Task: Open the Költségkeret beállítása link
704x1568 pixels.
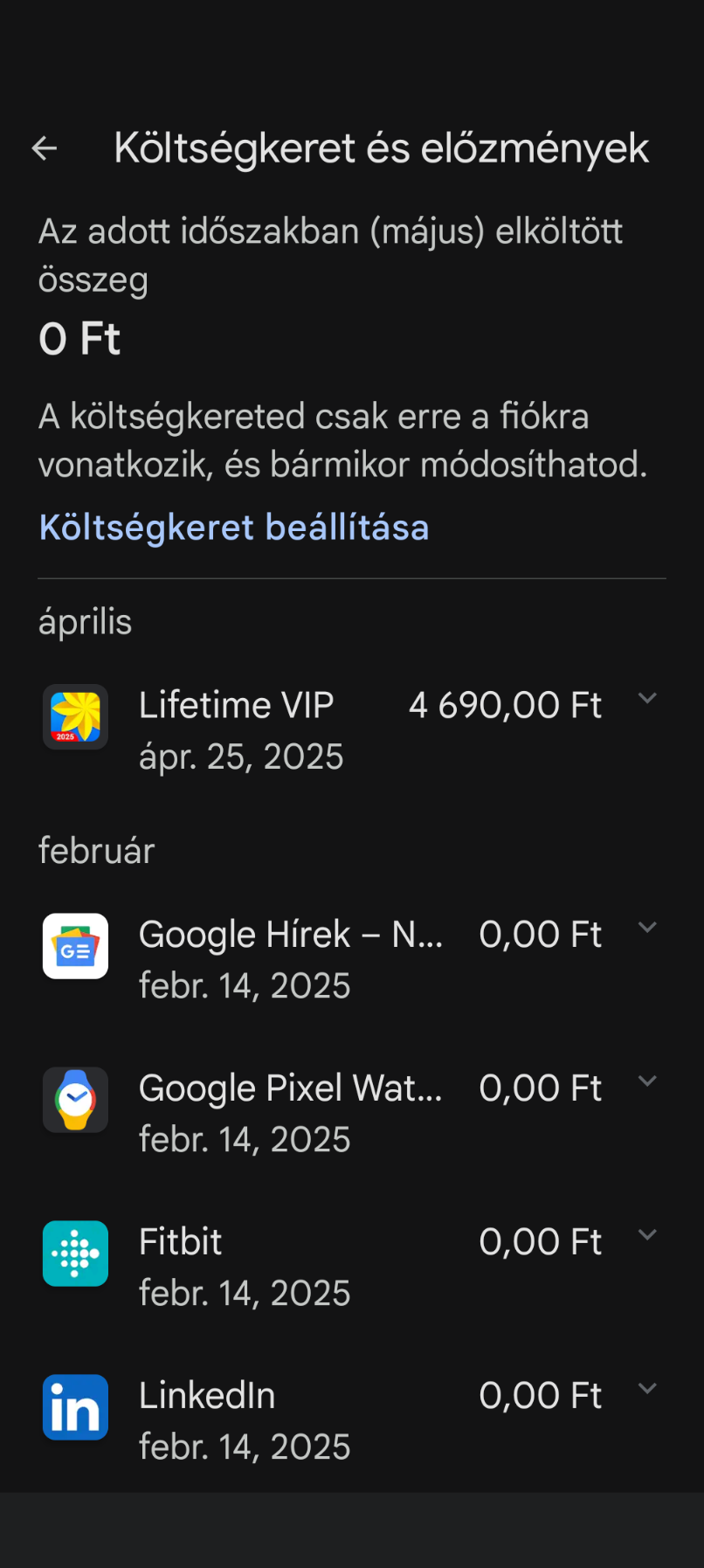Action: tap(234, 528)
